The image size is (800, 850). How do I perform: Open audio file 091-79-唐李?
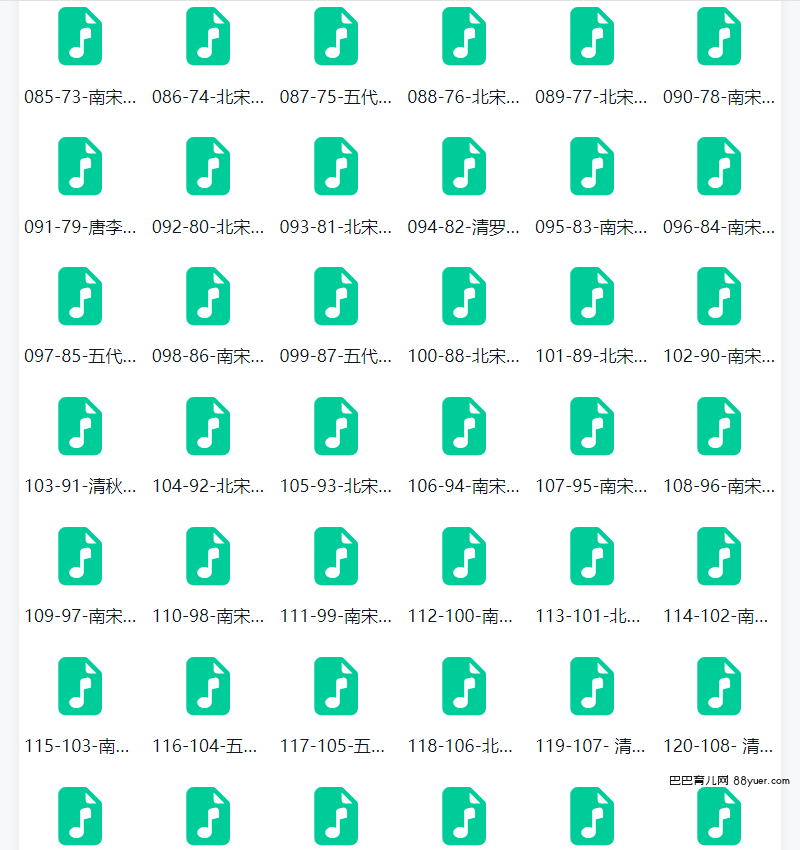click(80, 166)
